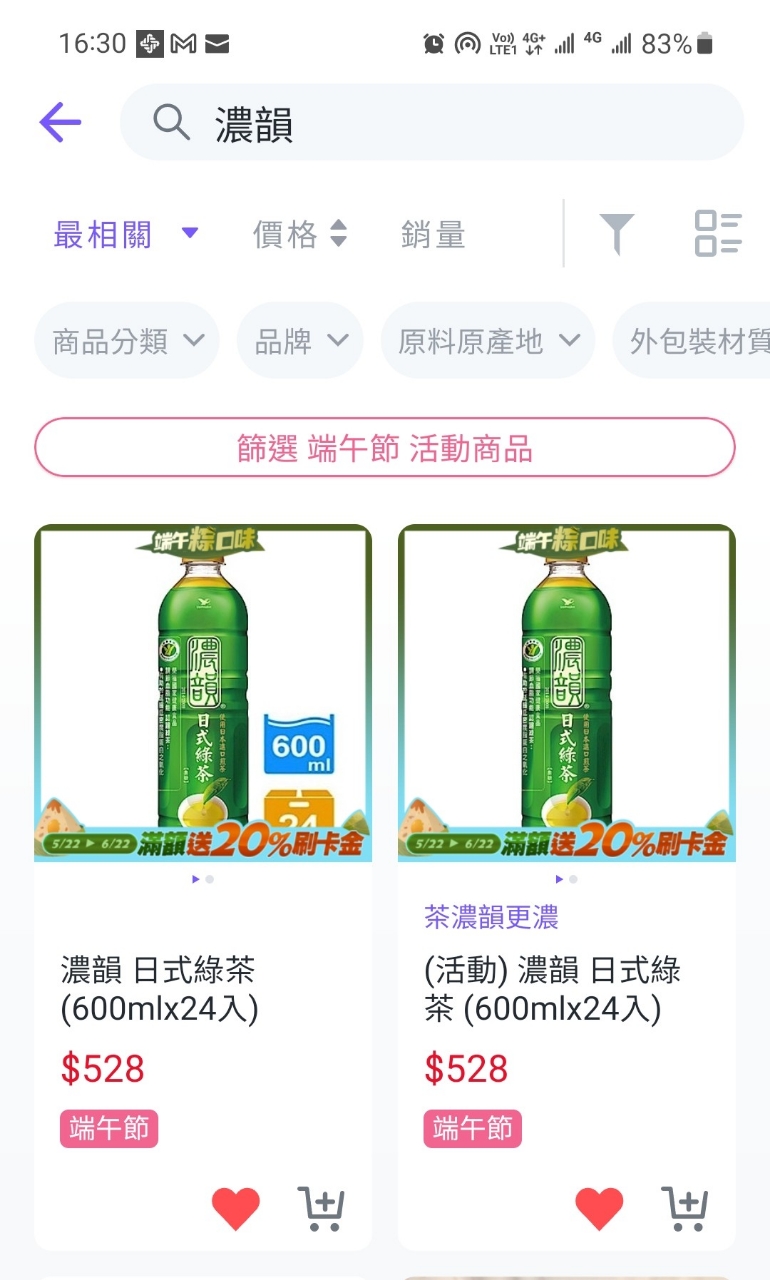Add (活動) 濃韻 日式綠茶 to cart
This screenshot has height=1280, width=770.
tap(685, 1209)
